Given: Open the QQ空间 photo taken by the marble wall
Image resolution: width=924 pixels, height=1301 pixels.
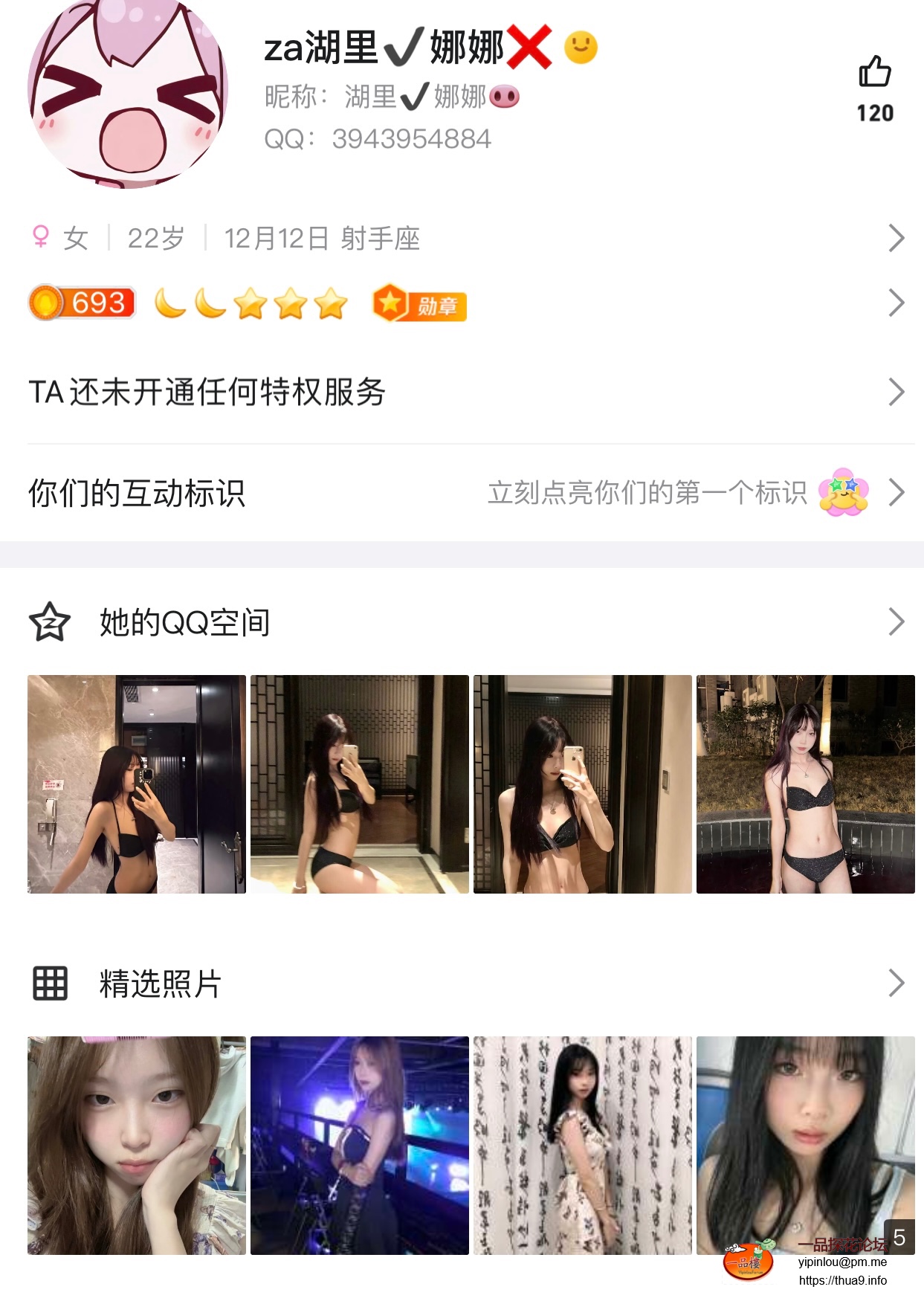Looking at the screenshot, I should (137, 784).
